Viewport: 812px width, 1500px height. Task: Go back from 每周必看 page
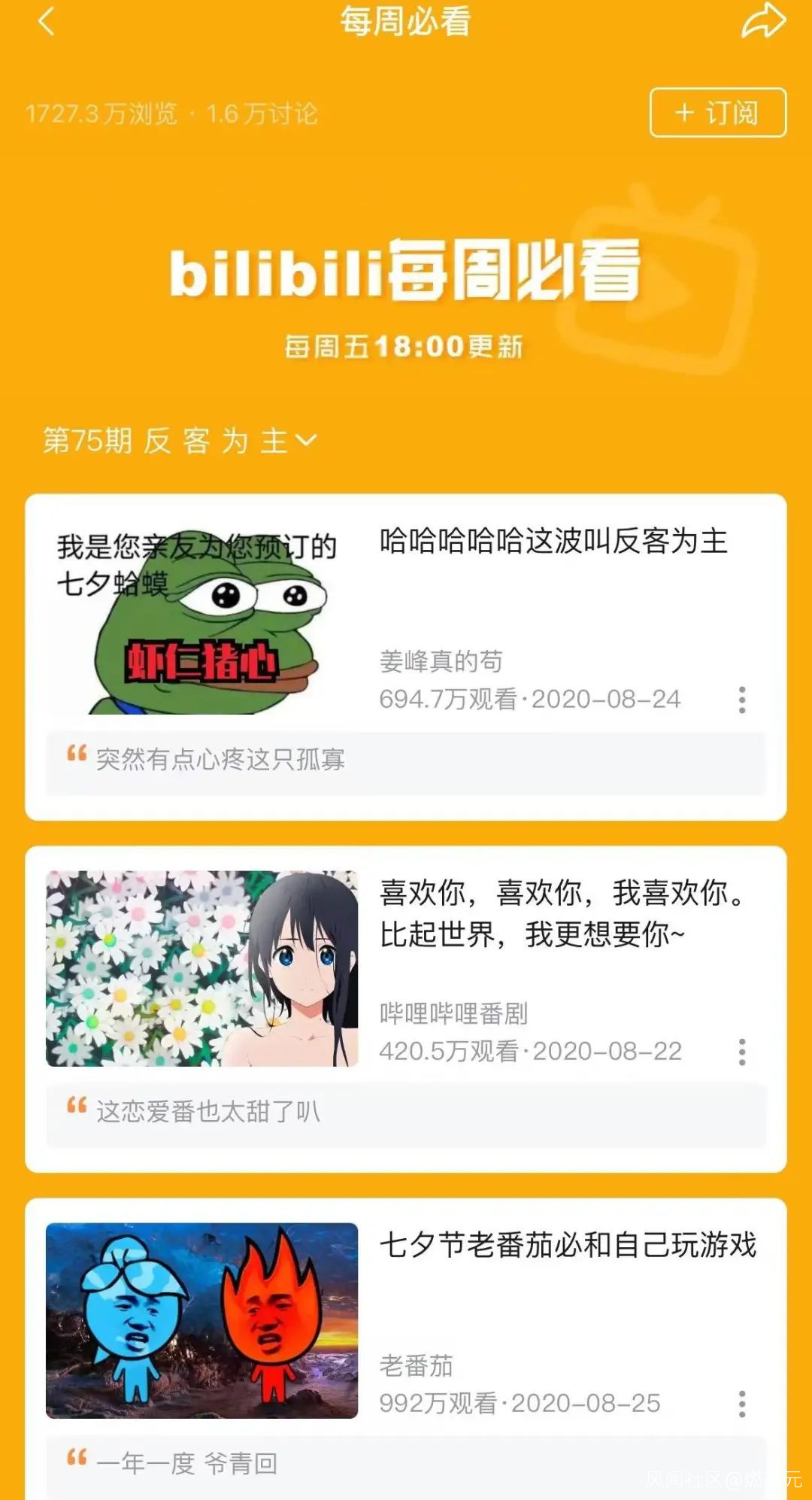(47, 21)
